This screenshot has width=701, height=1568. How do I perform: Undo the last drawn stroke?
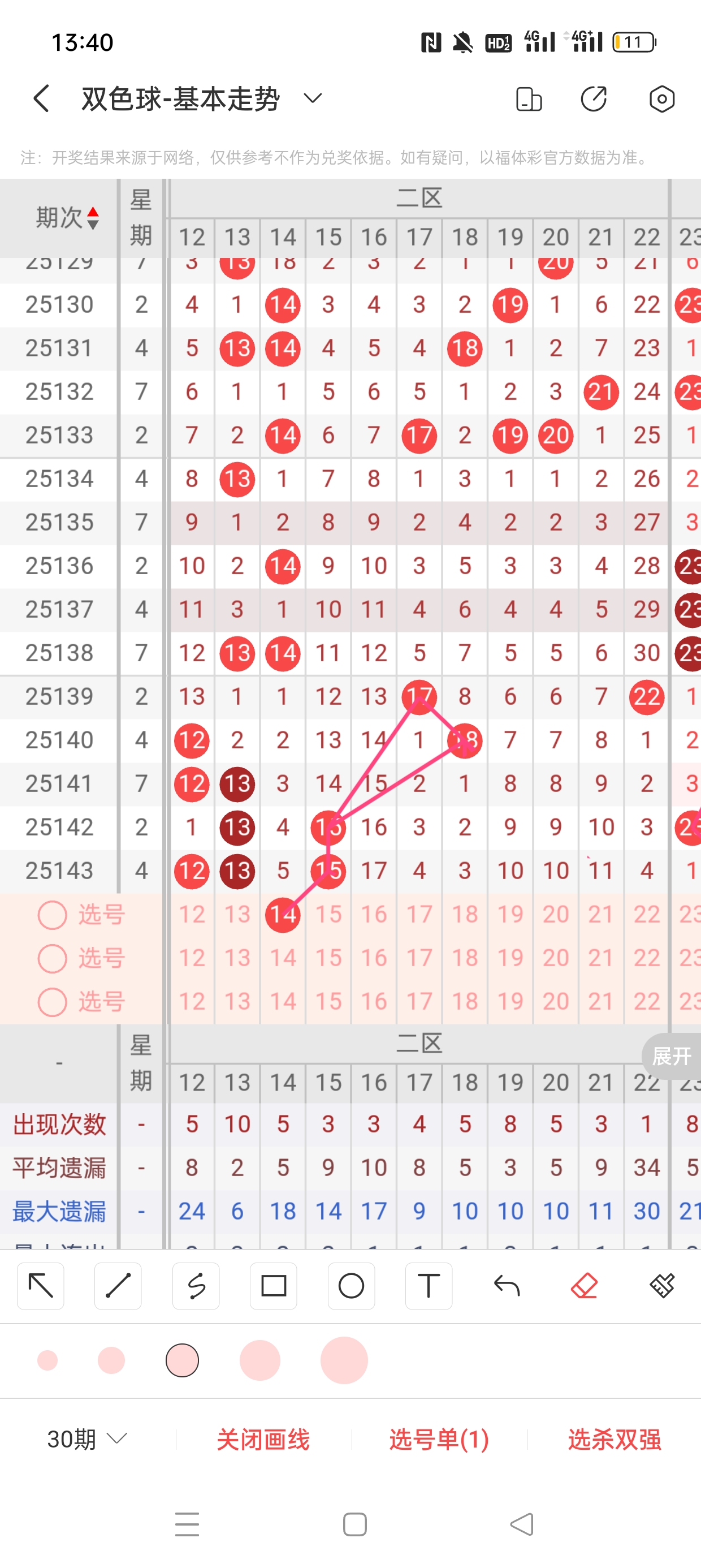click(507, 1286)
